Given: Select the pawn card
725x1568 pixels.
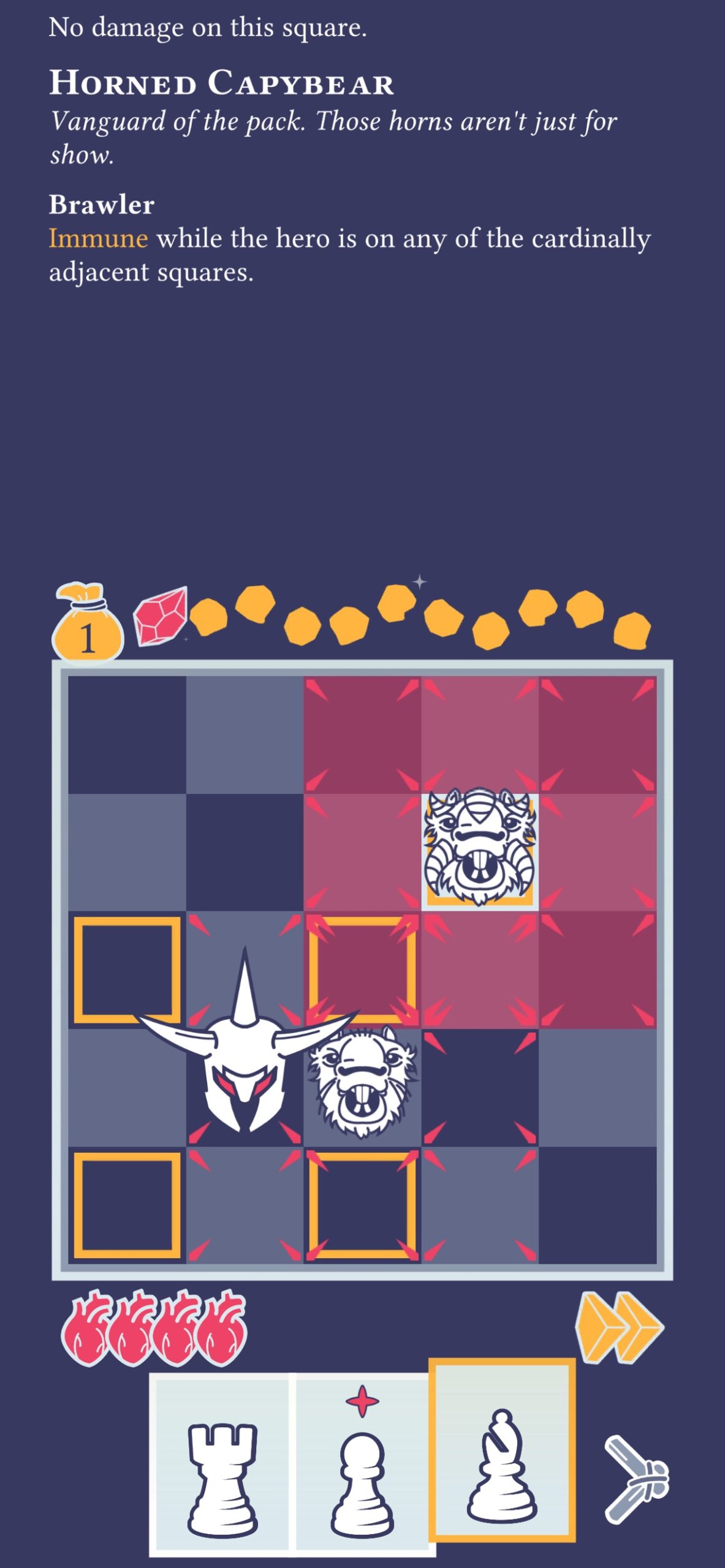Looking at the screenshot, I should pos(362,1464).
